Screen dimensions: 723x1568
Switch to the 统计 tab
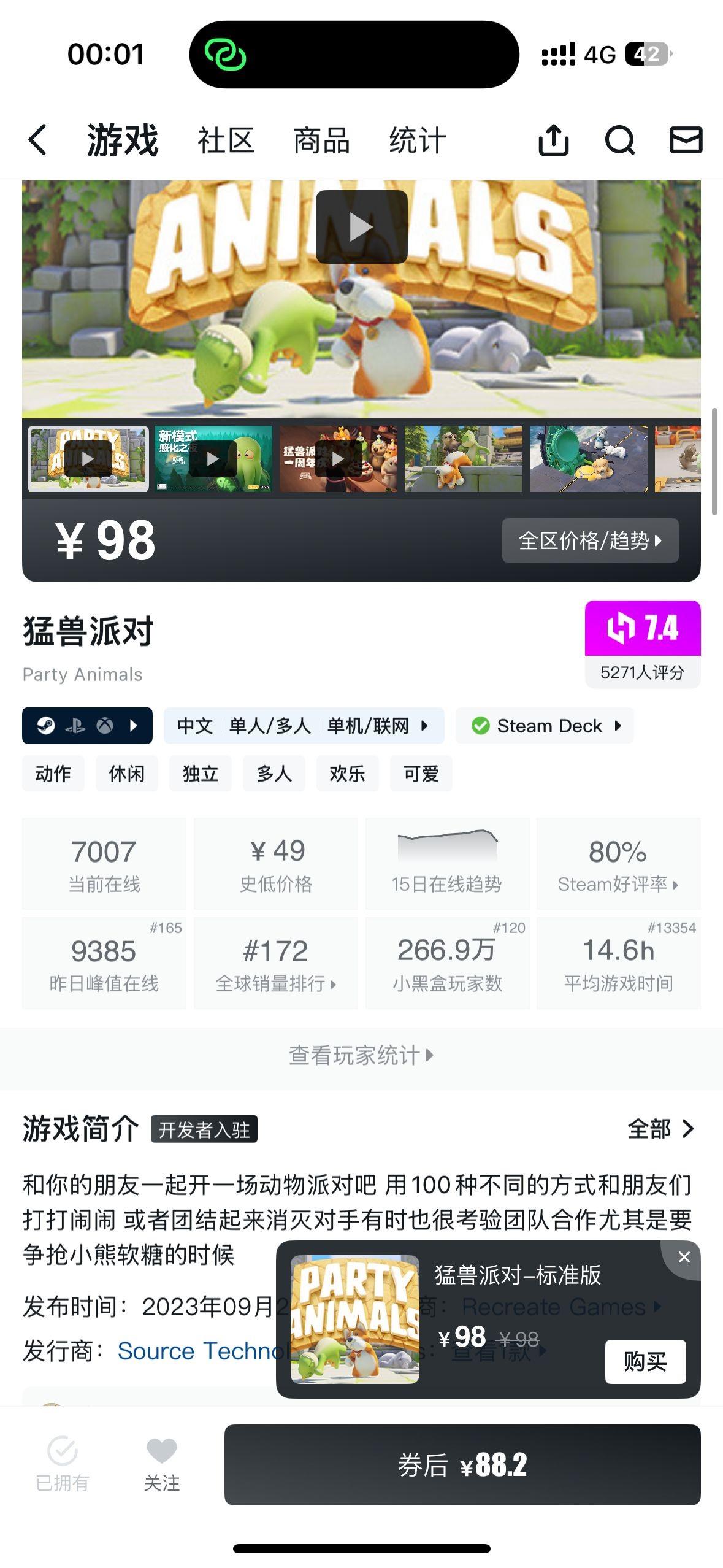click(x=417, y=140)
